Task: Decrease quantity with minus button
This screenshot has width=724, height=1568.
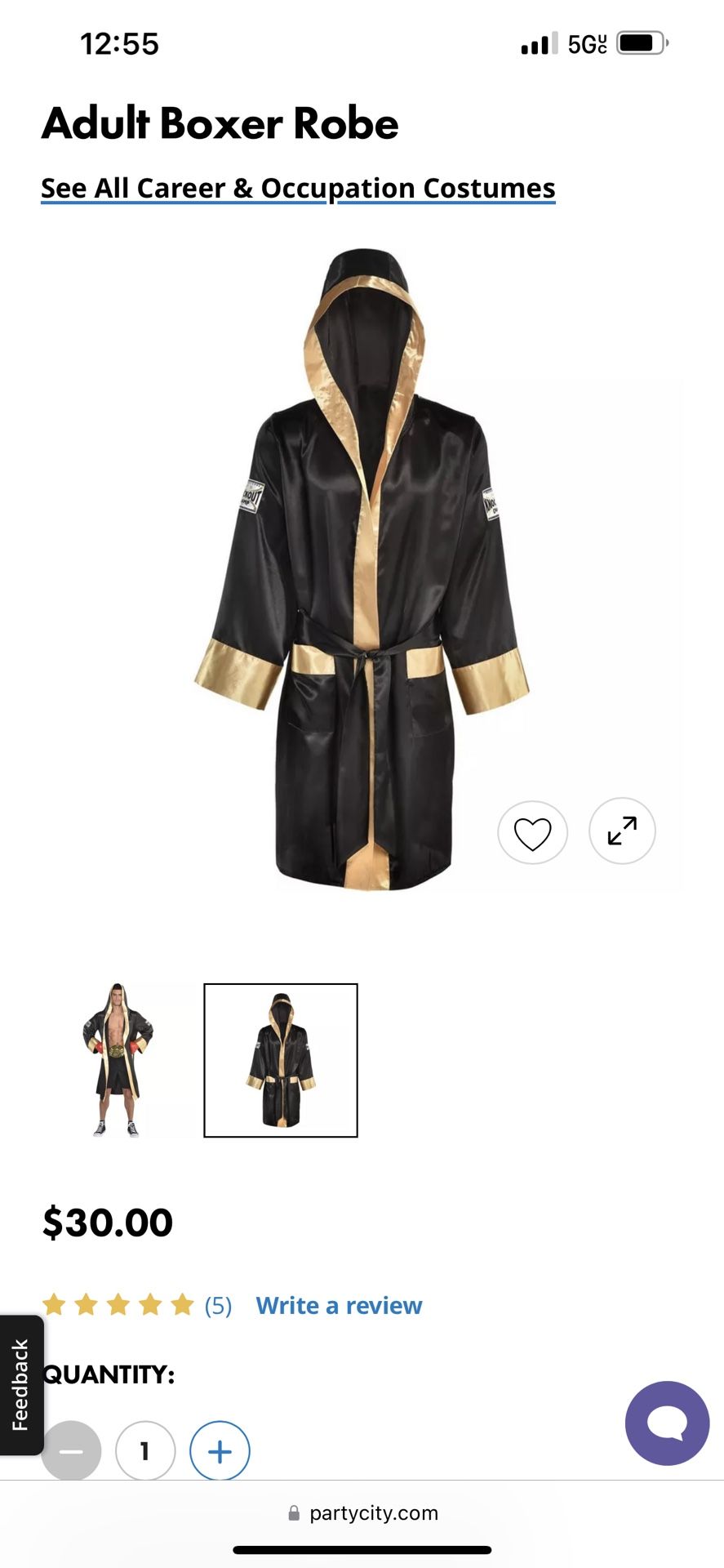Action: (x=71, y=1450)
